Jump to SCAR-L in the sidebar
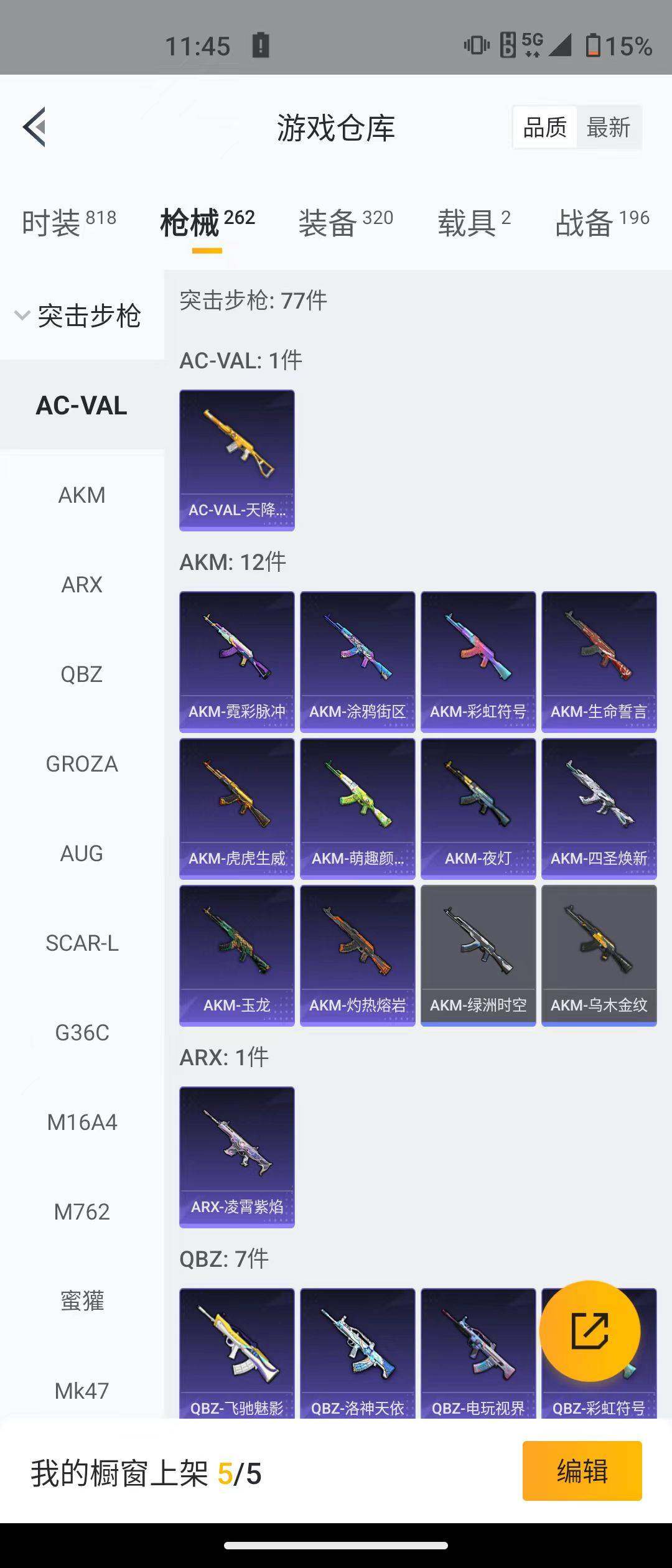The image size is (672, 1568). (82, 943)
